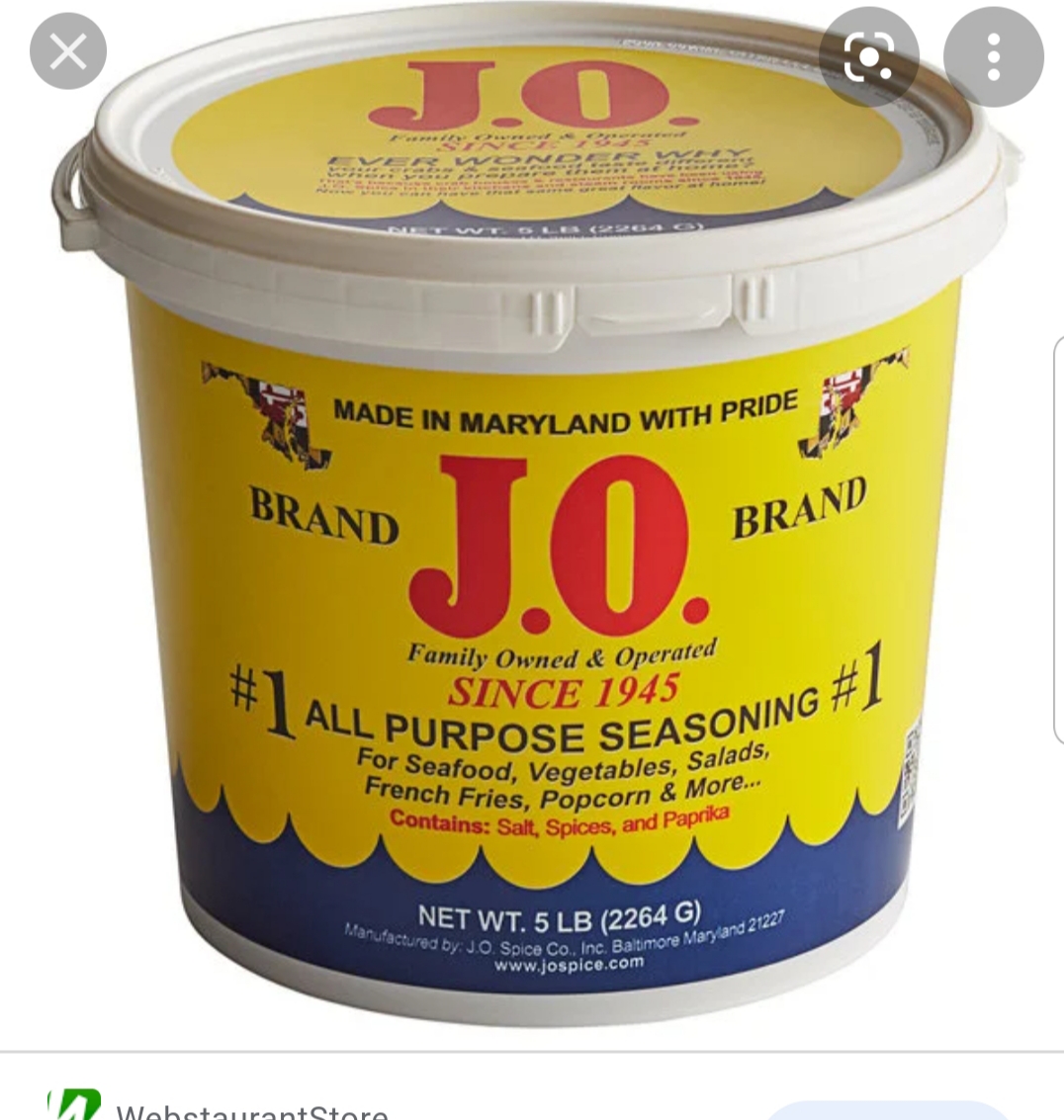Search this image with Google Lens
This screenshot has width=1064, height=1120.
tap(870, 57)
